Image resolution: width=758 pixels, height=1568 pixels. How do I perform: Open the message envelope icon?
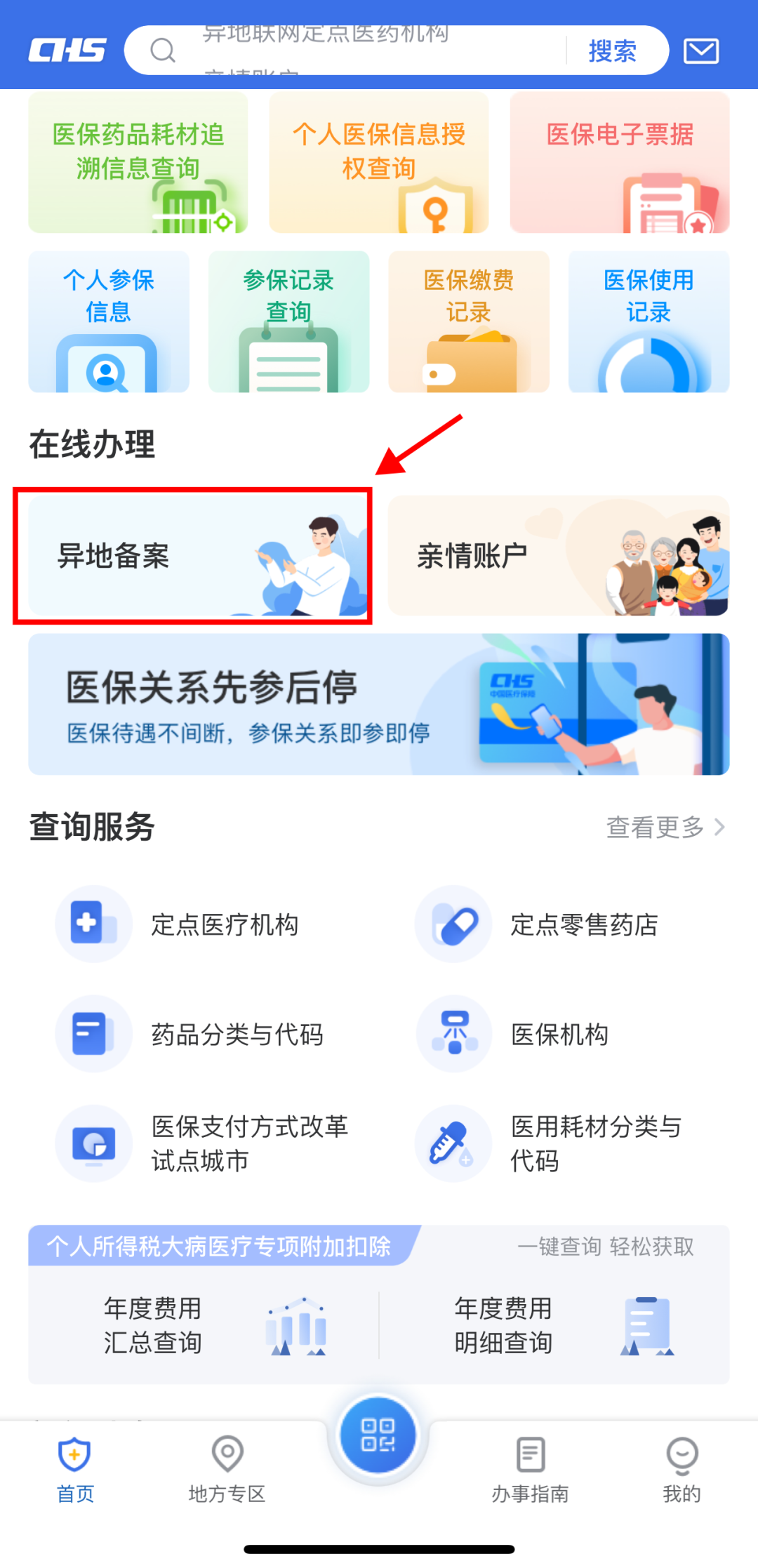click(x=700, y=51)
